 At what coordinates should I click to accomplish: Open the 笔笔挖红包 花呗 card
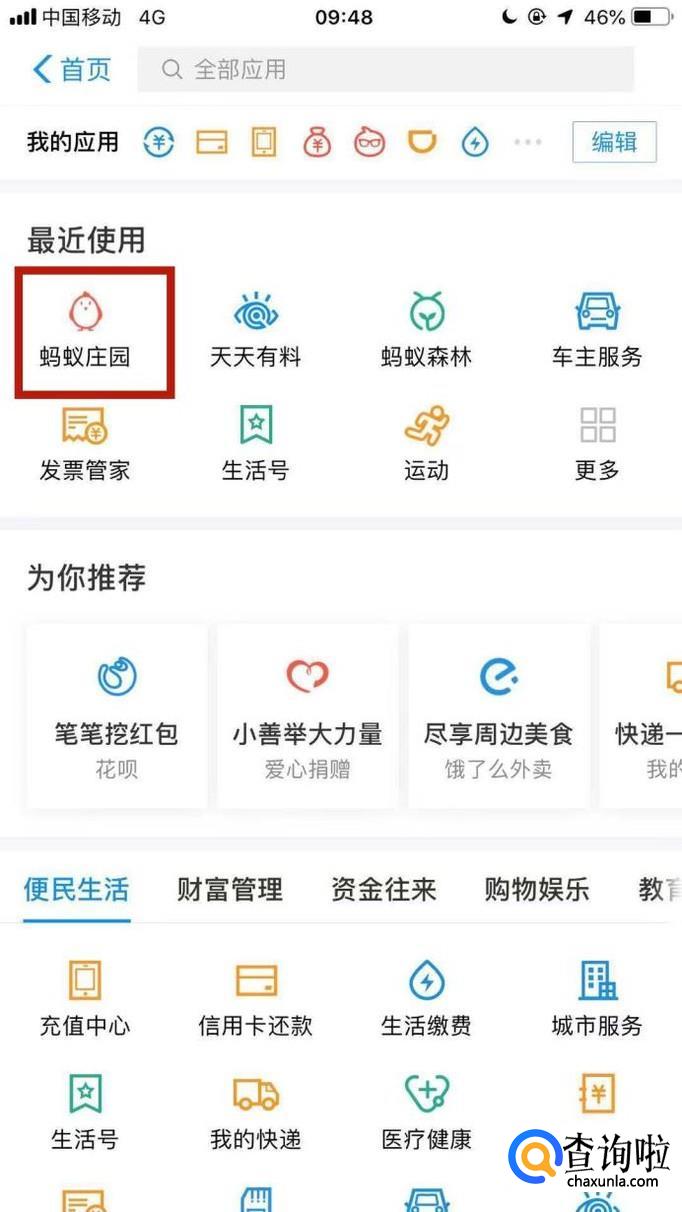[117, 716]
